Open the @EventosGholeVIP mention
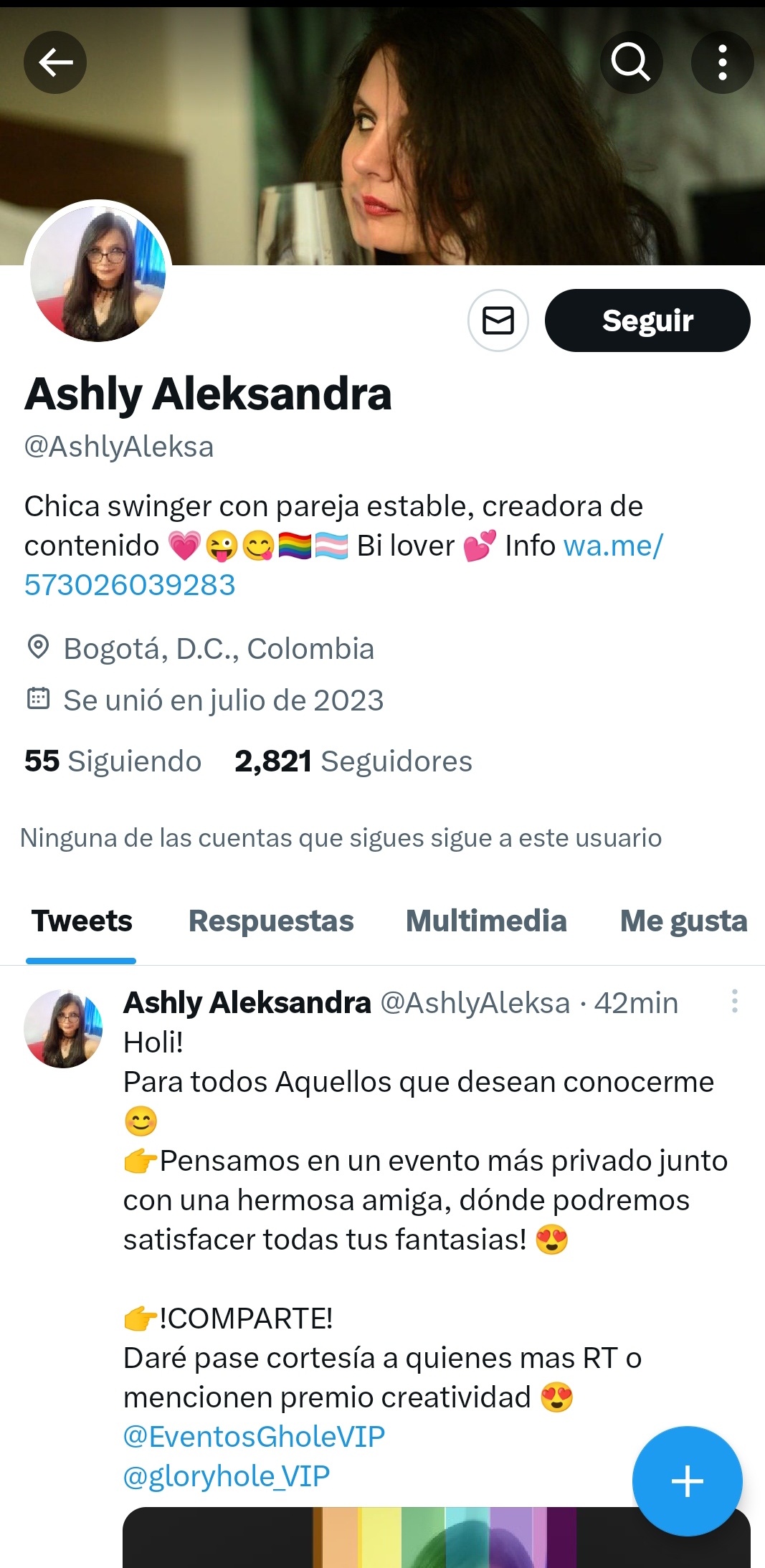This screenshot has width=765, height=1568. click(254, 1437)
